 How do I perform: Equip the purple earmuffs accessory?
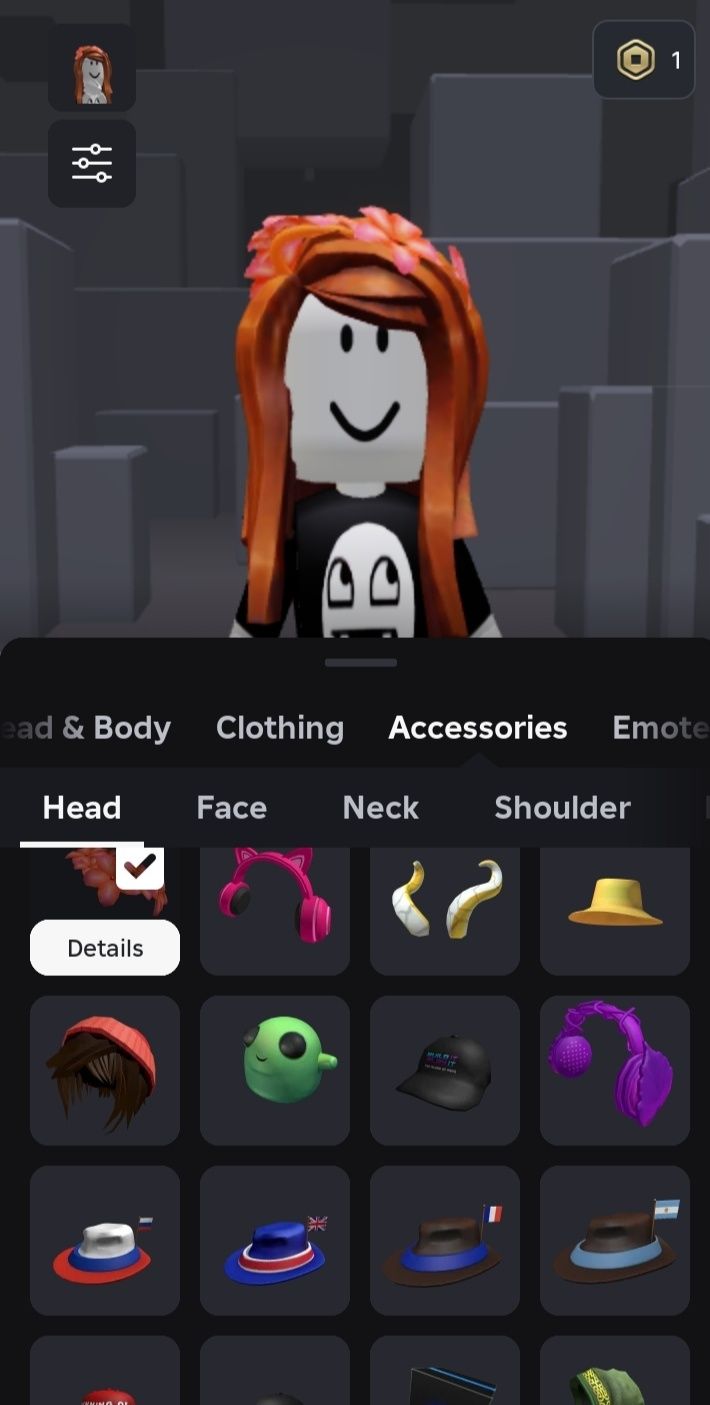615,1070
